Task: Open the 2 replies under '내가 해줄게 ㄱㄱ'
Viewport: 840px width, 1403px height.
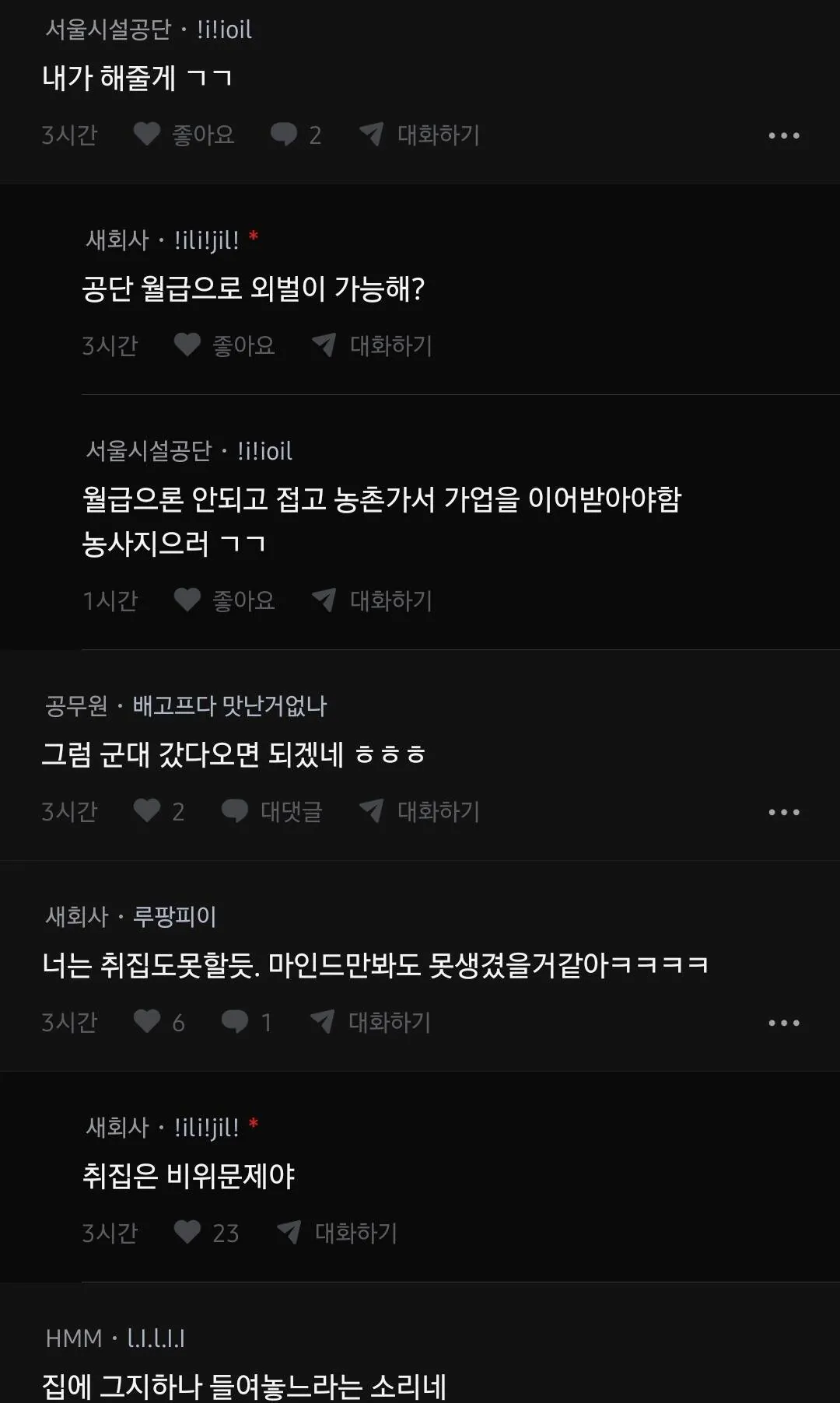Action: point(296,135)
